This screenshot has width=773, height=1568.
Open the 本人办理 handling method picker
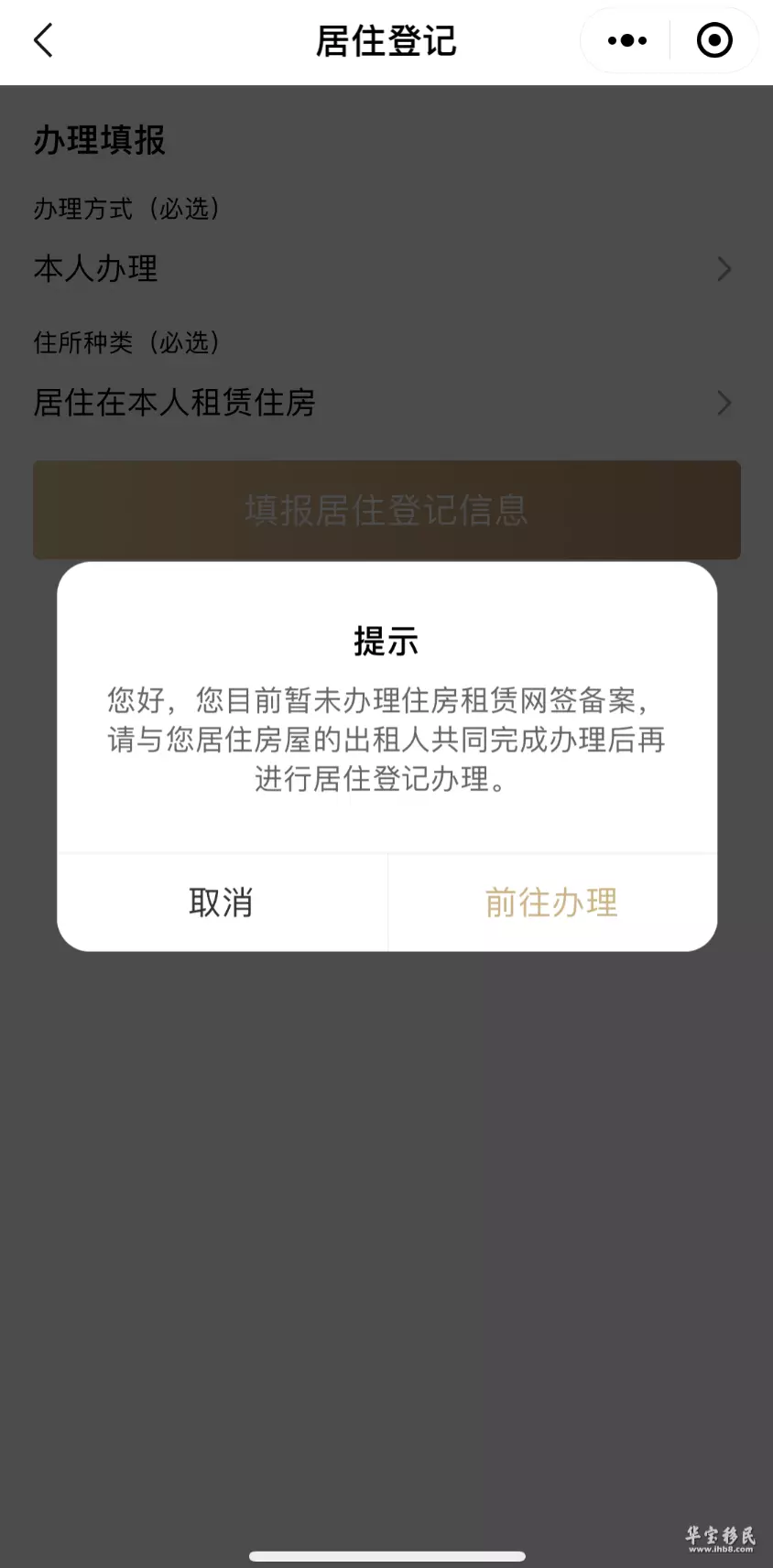tap(385, 269)
